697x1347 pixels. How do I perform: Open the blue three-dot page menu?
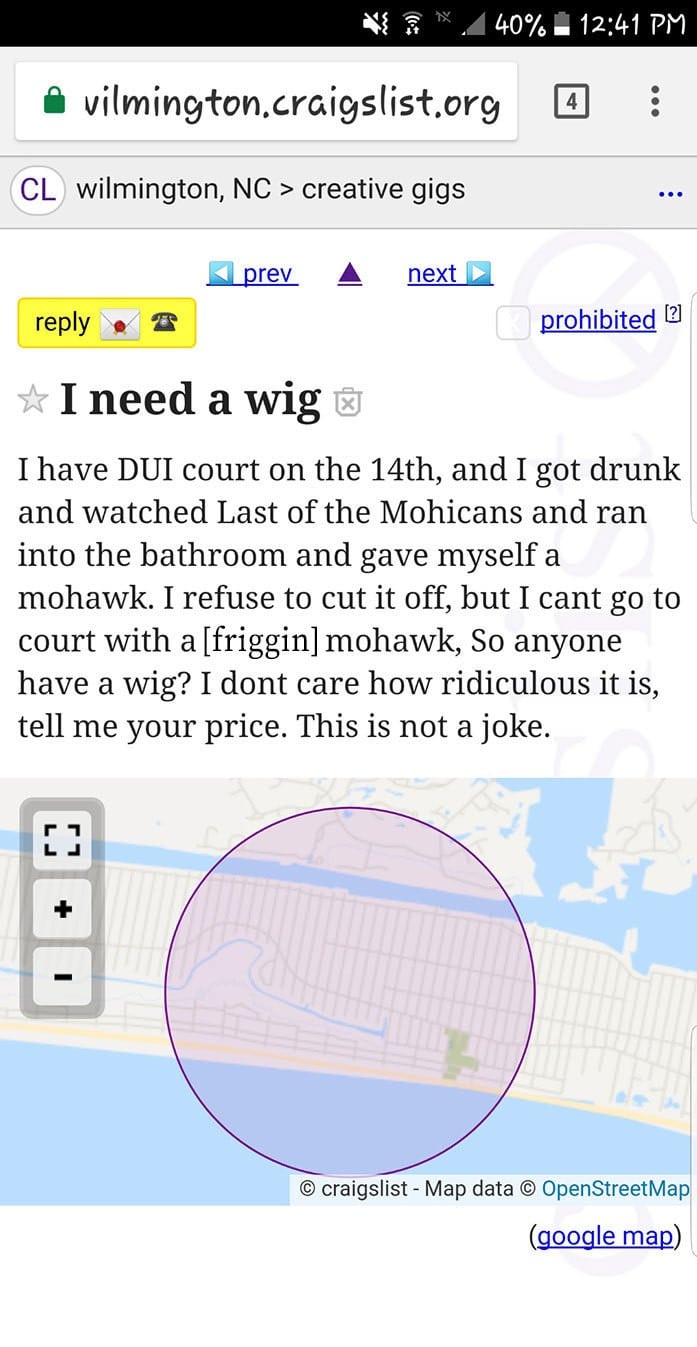670,194
